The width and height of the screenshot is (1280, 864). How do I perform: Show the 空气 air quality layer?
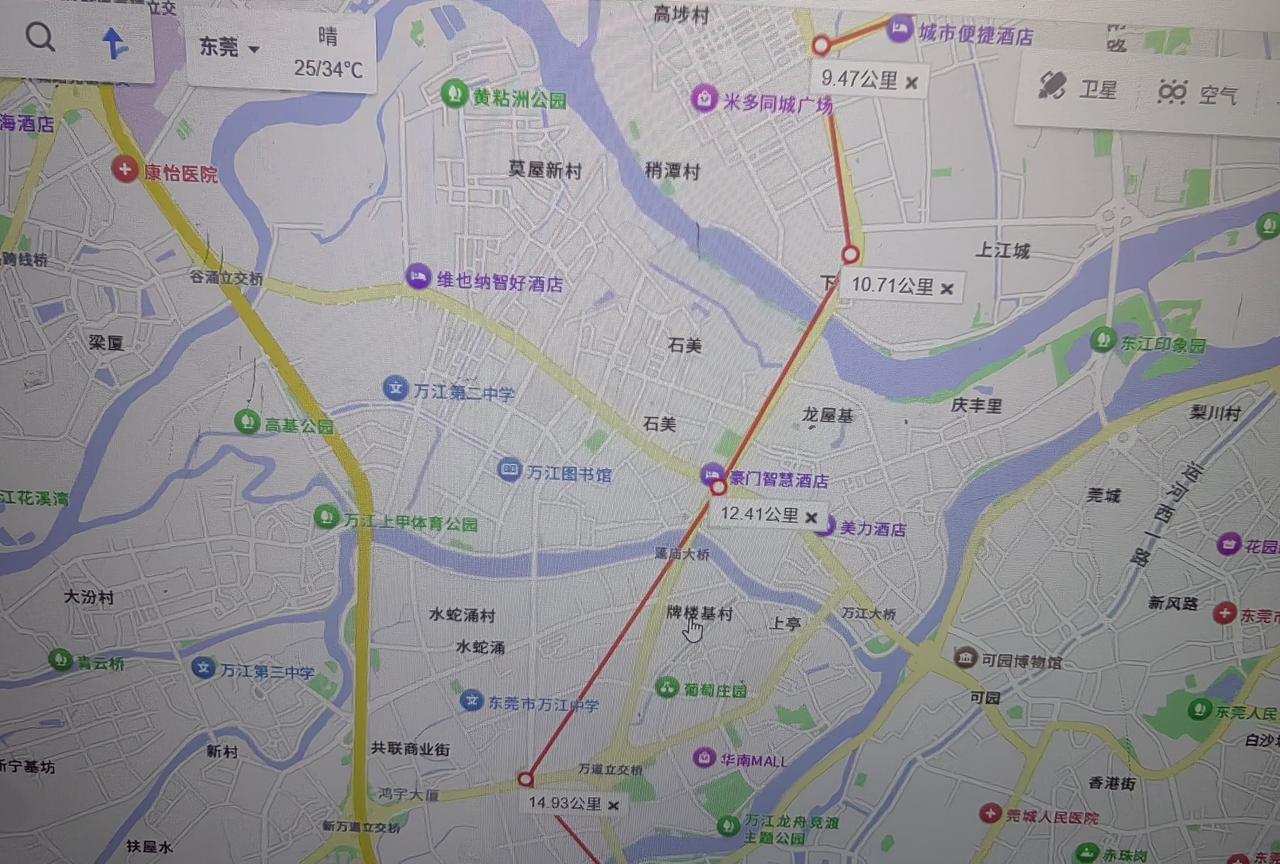click(1196, 94)
